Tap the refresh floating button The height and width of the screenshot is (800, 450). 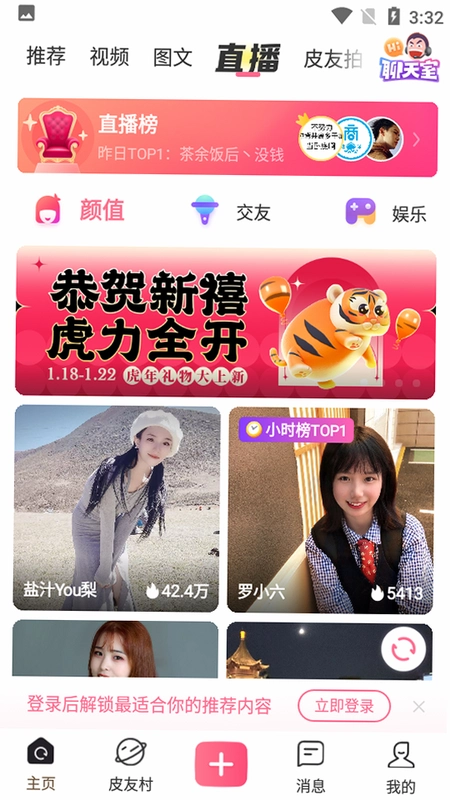404,649
